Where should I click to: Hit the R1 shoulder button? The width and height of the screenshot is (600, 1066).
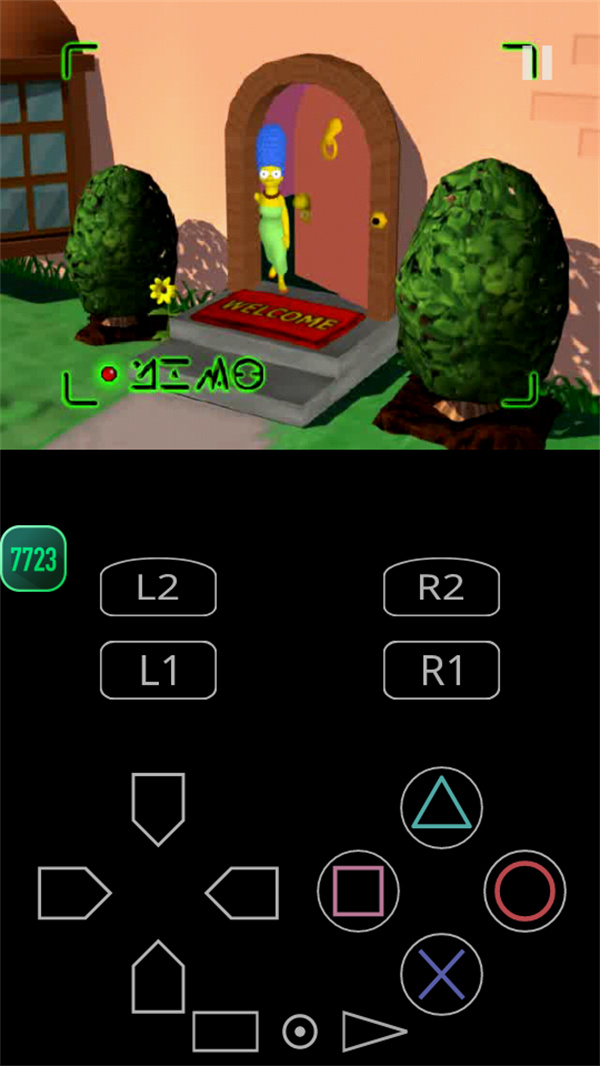(441, 670)
